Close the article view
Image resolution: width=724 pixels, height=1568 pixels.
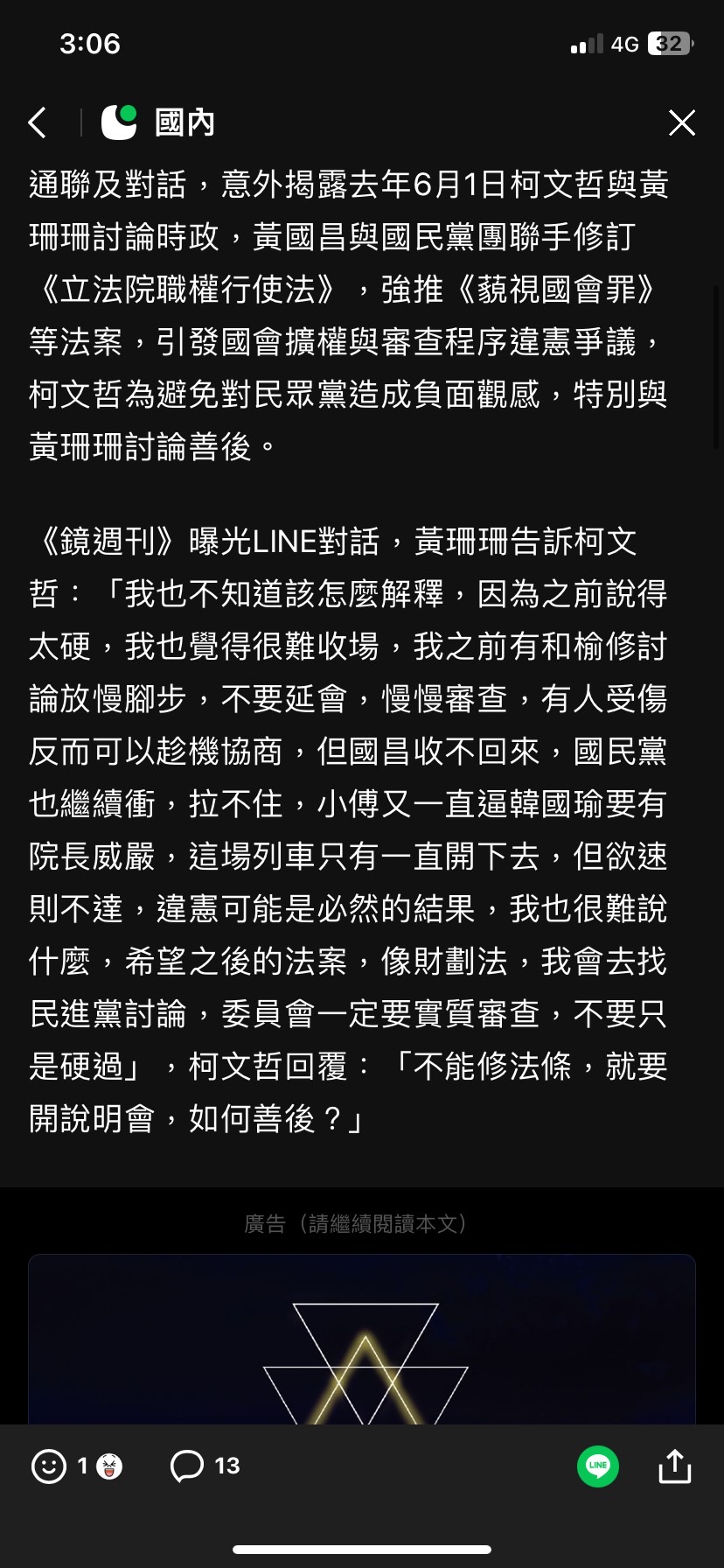tap(681, 122)
